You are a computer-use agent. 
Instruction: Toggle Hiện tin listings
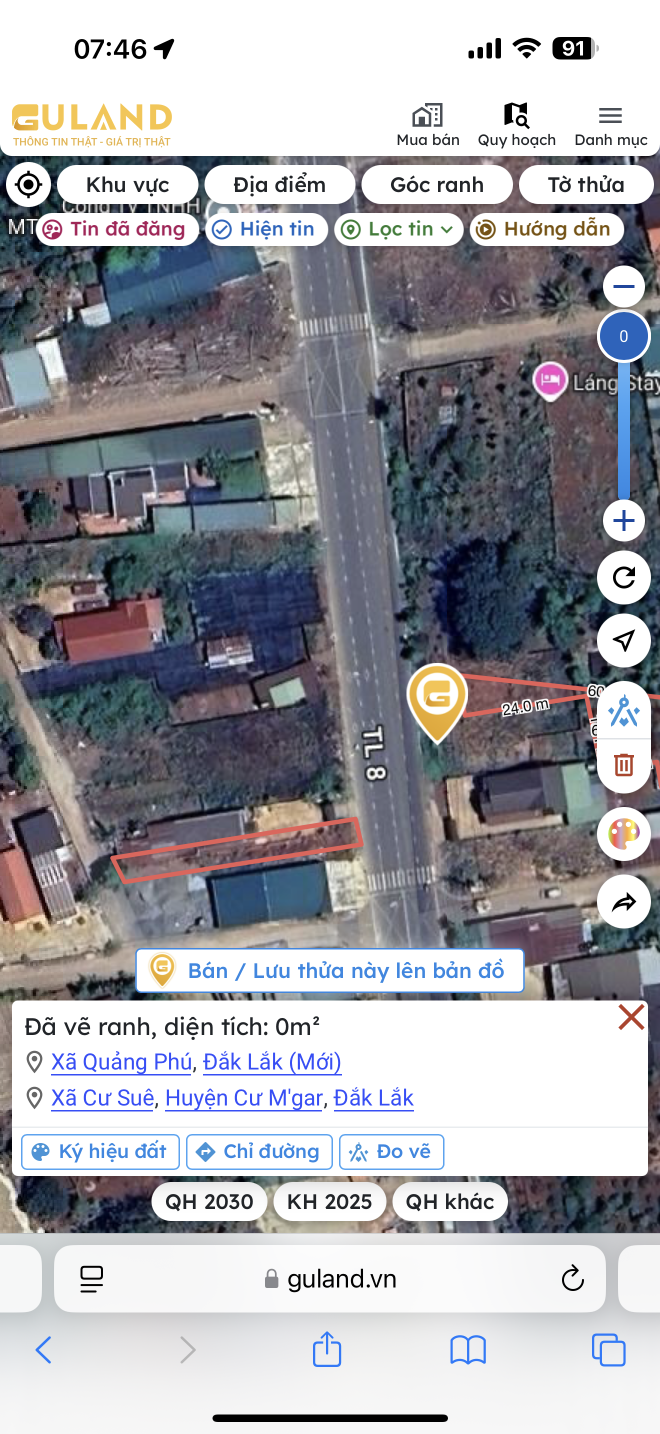click(265, 229)
